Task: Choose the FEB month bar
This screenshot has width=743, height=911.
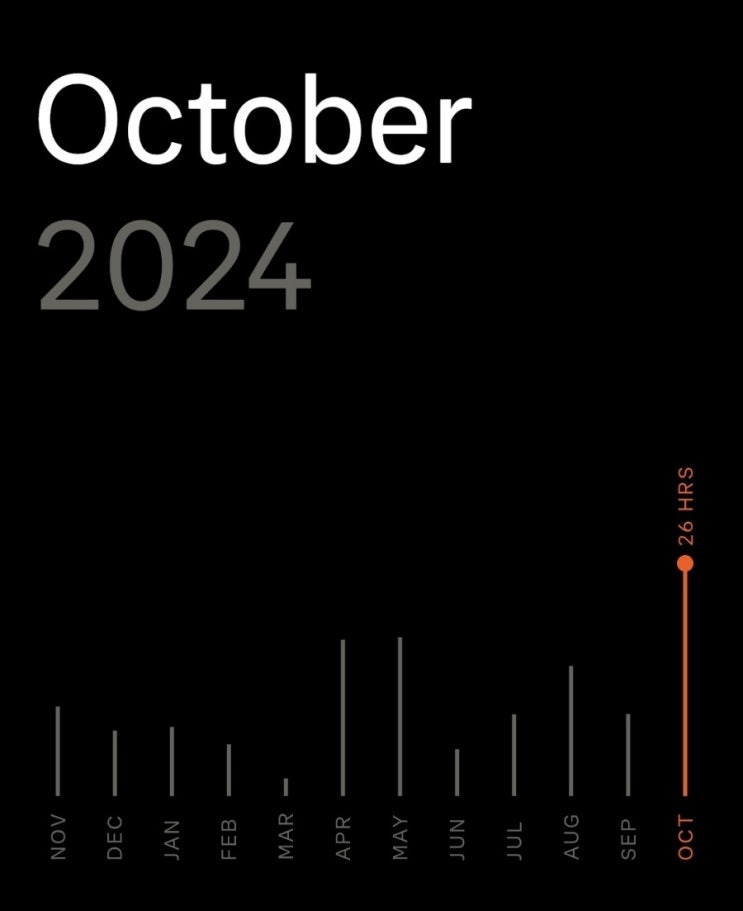Action: click(229, 770)
